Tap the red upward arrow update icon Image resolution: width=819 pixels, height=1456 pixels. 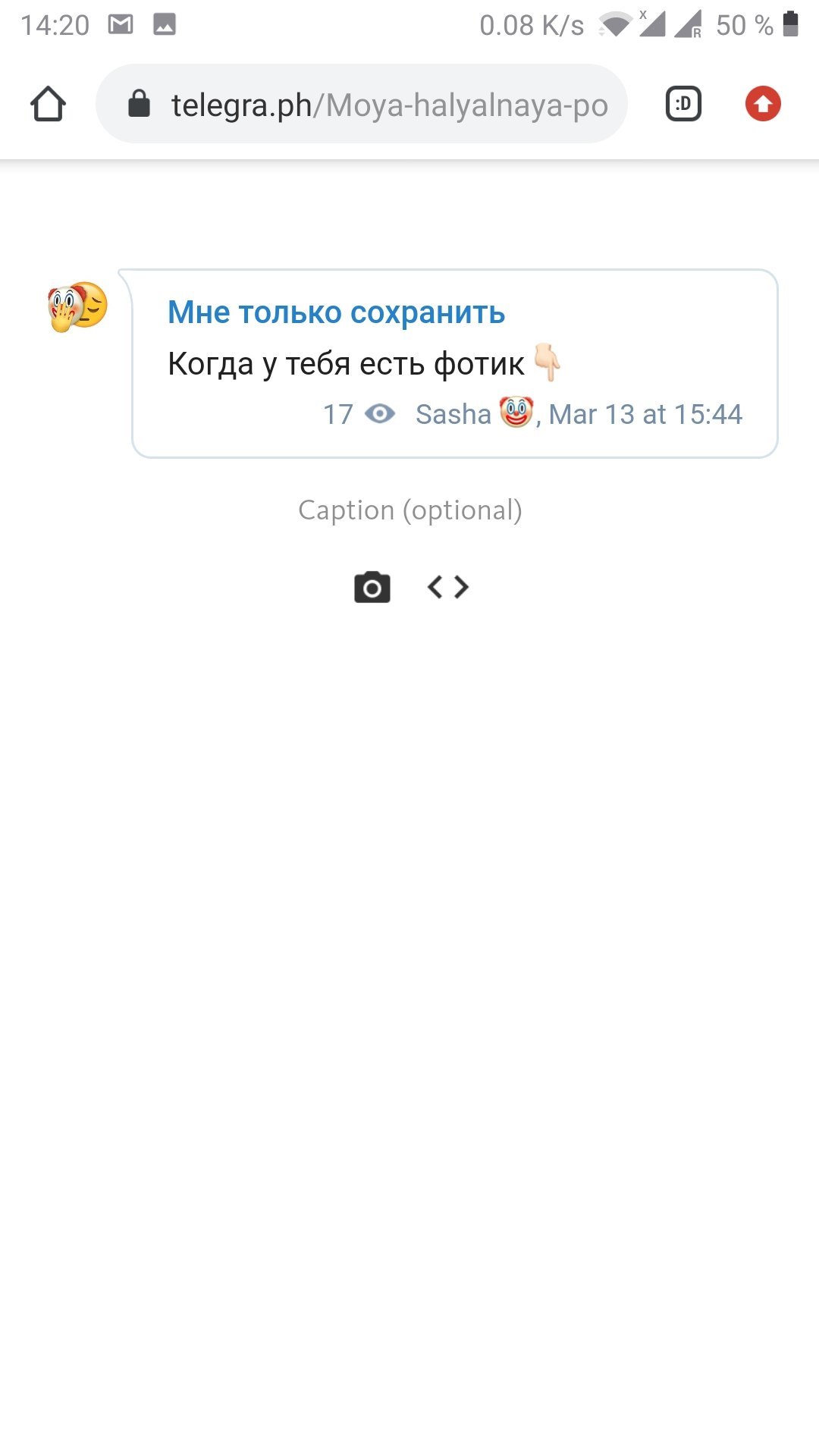pos(763,104)
